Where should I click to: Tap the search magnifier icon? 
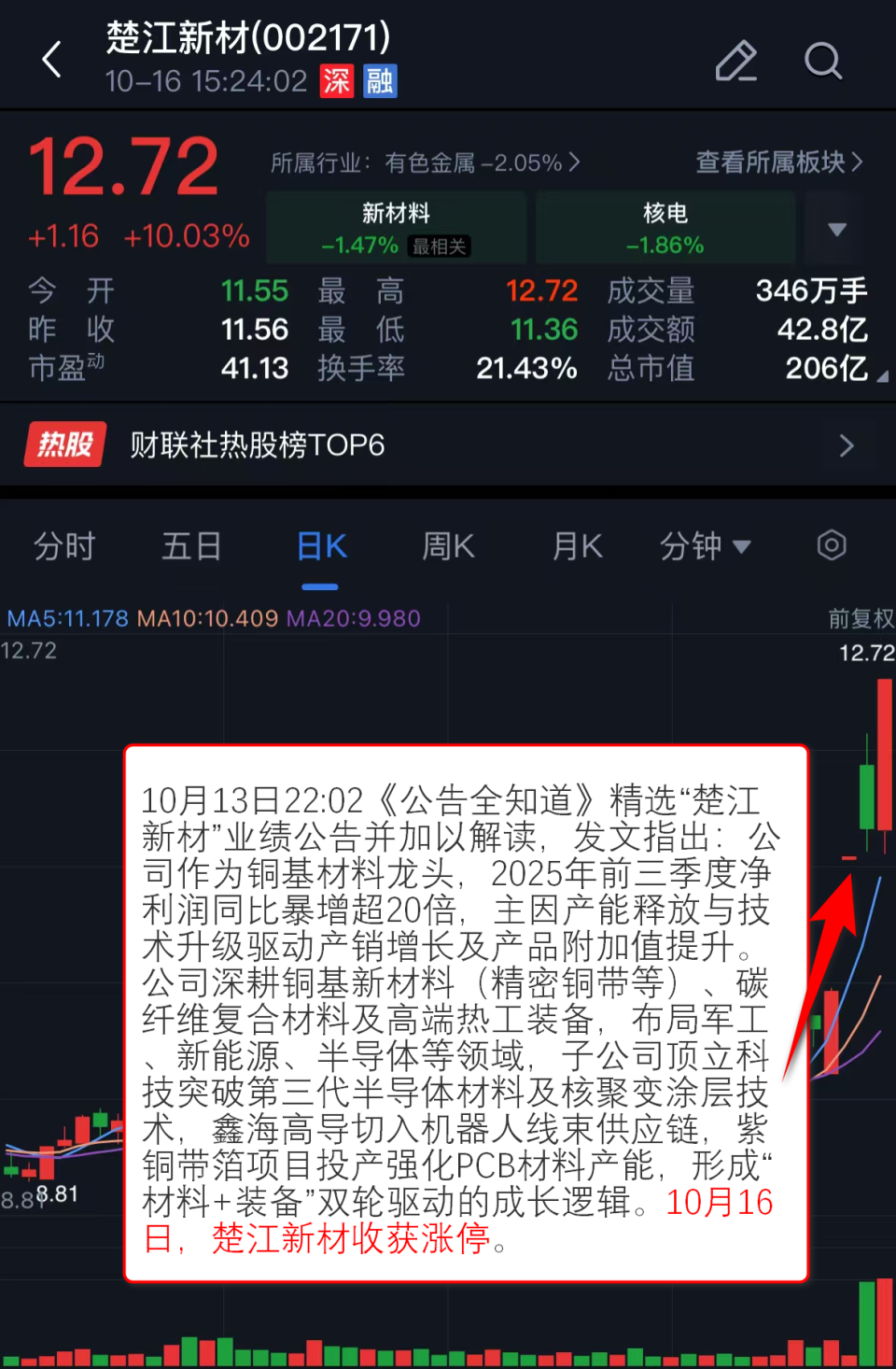pyautogui.click(x=824, y=62)
